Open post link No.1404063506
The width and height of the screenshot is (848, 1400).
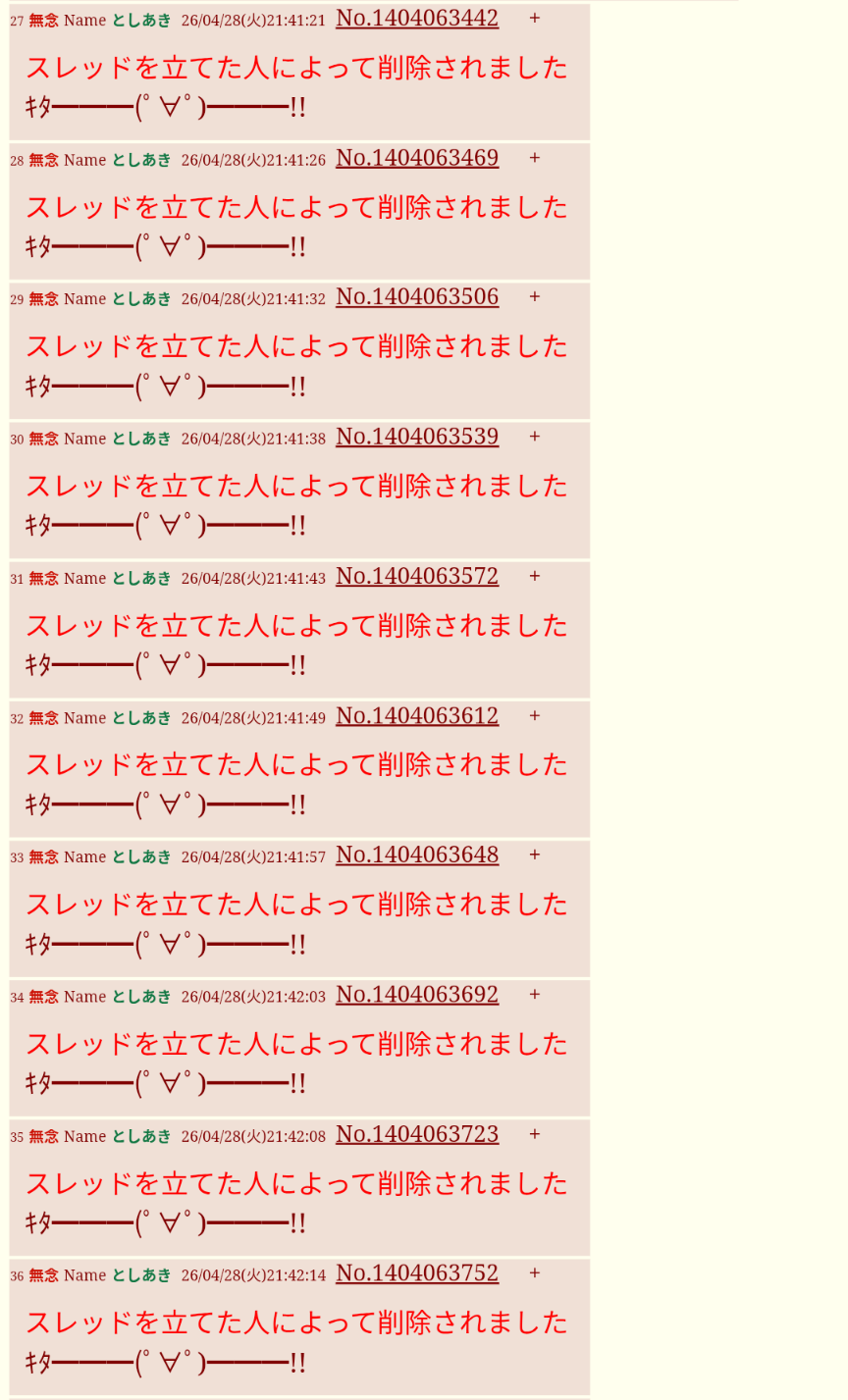coord(416,297)
